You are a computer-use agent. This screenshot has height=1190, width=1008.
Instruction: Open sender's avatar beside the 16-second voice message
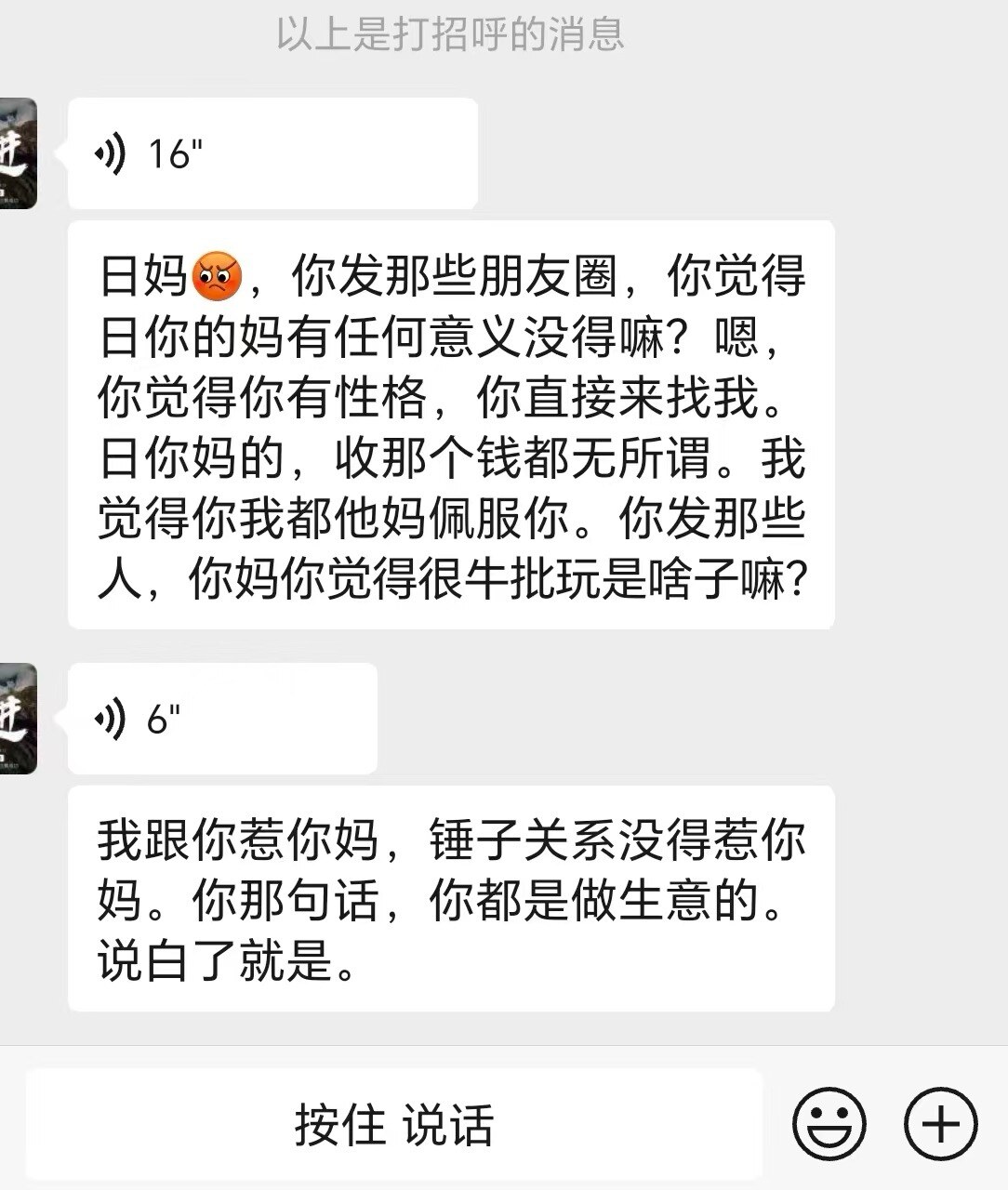tap(18, 153)
